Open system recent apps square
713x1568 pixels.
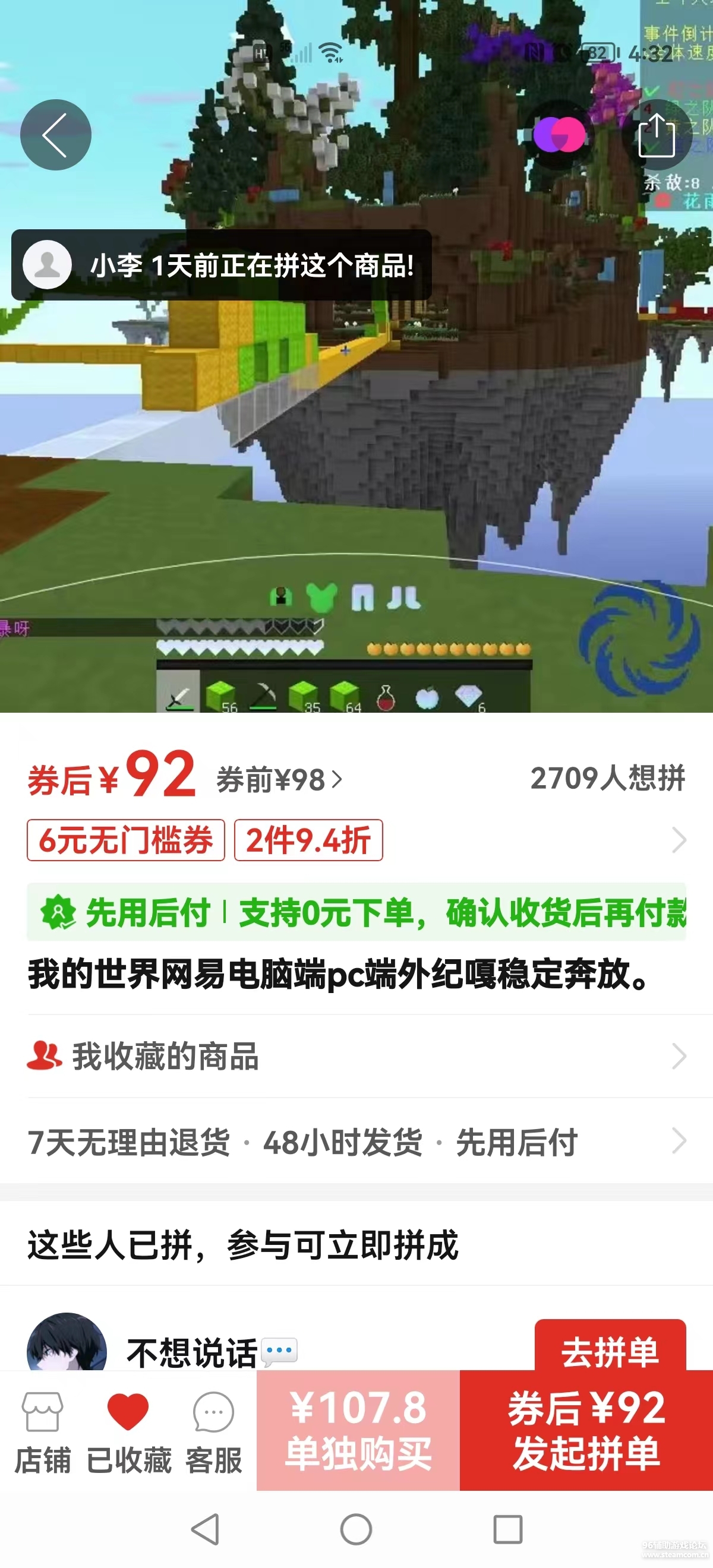507,1529
